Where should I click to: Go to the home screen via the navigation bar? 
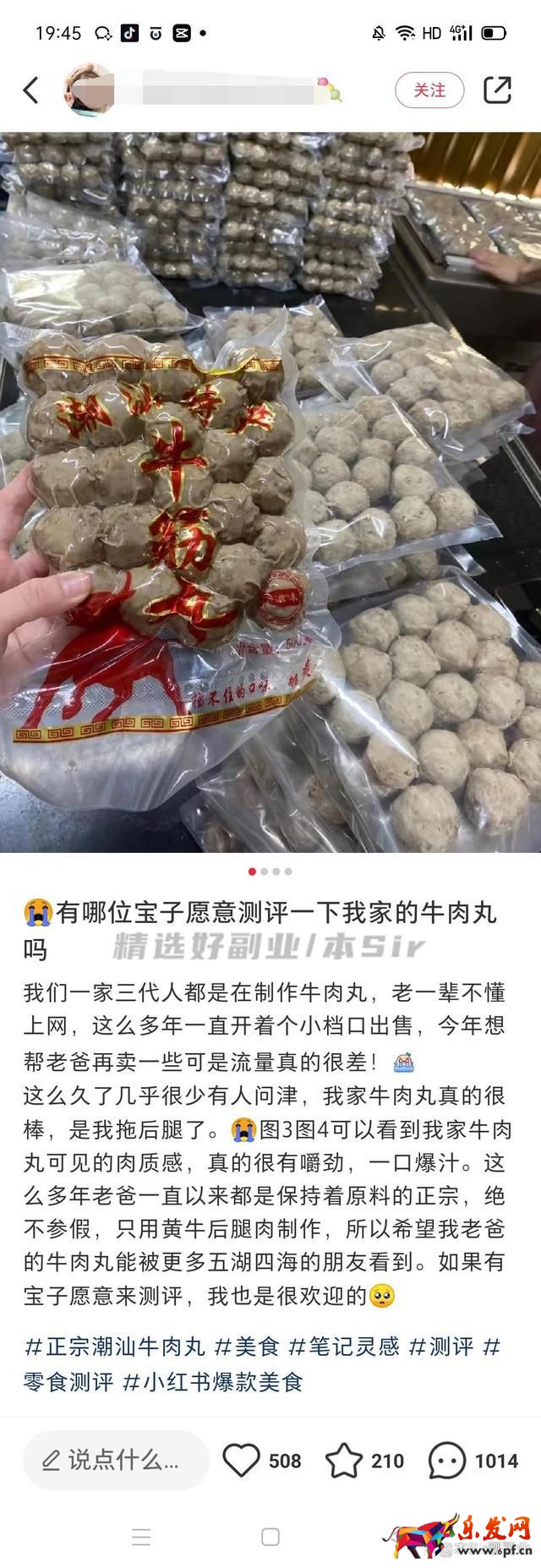[270, 1537]
